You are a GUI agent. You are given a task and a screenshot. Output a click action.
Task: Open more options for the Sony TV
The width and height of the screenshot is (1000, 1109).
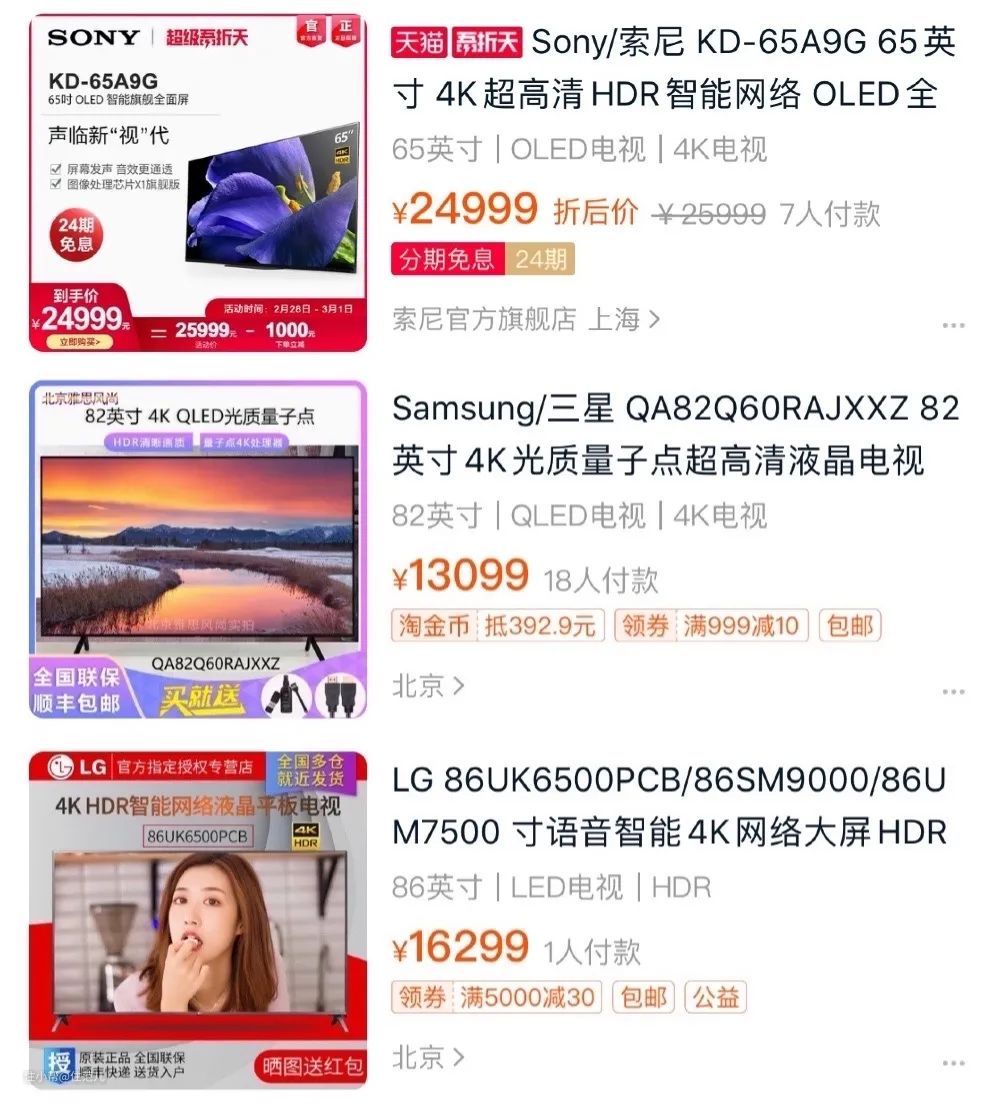953,325
